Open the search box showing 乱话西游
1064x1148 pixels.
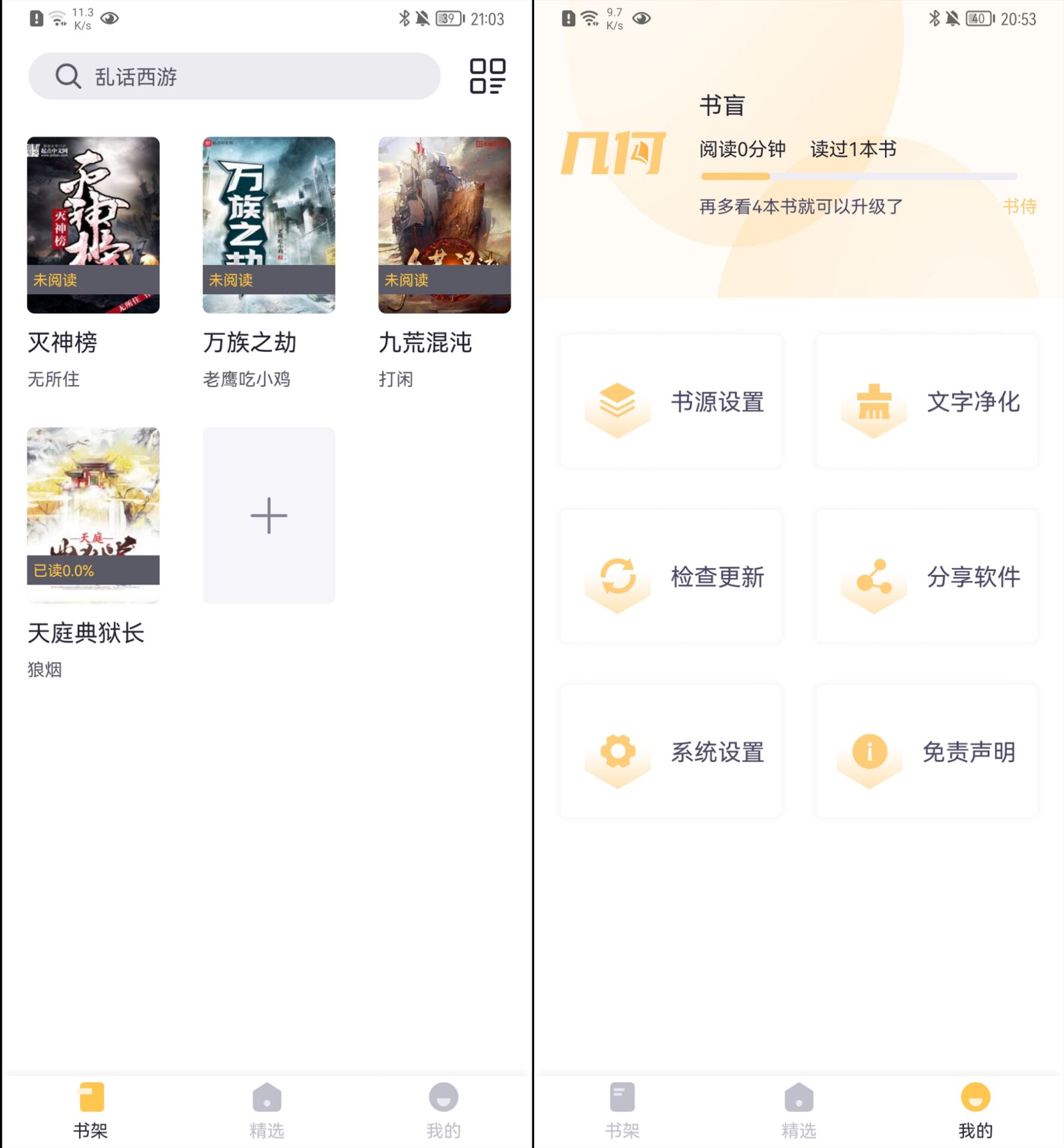tap(234, 77)
